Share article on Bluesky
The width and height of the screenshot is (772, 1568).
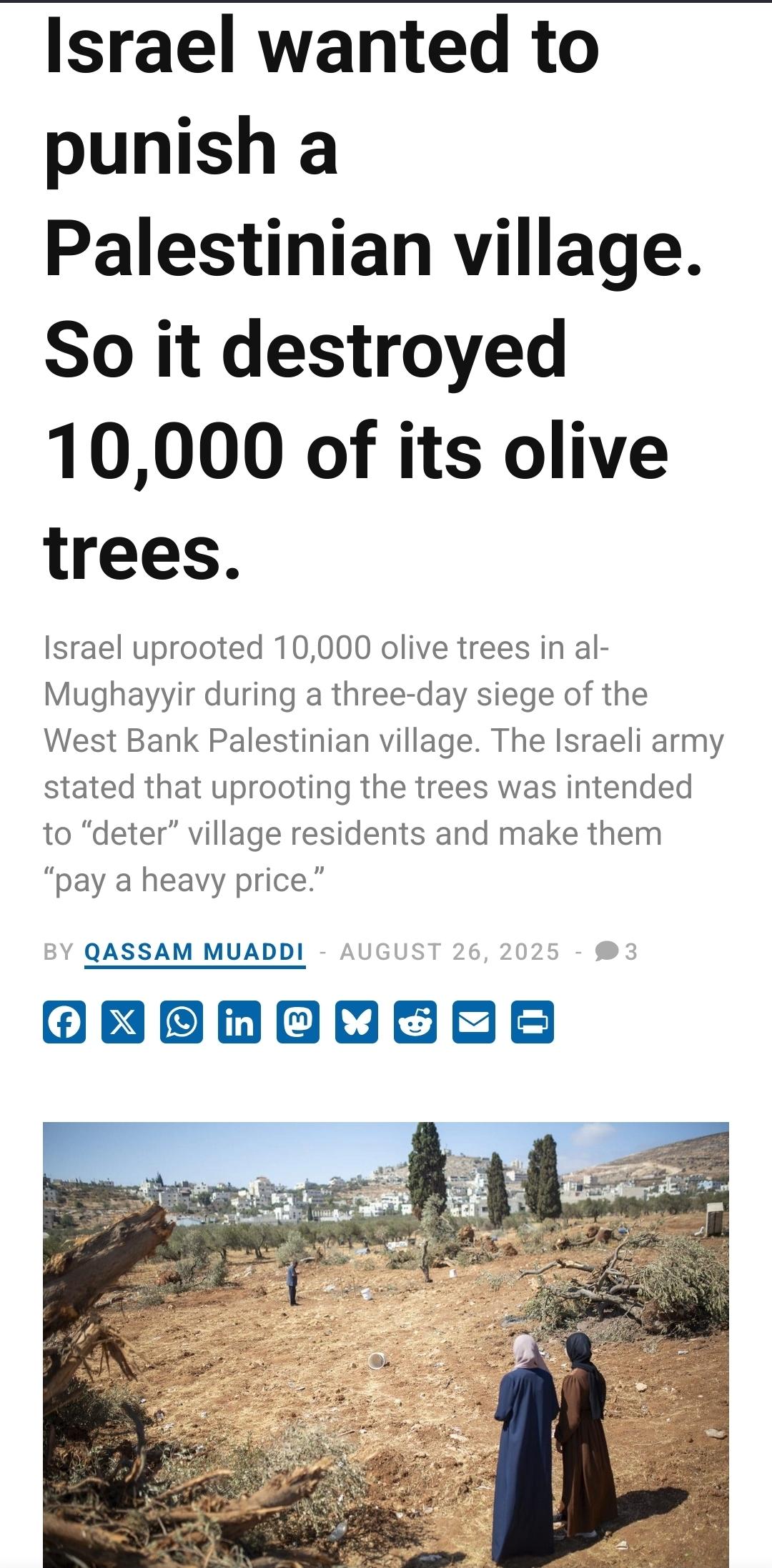[357, 1022]
